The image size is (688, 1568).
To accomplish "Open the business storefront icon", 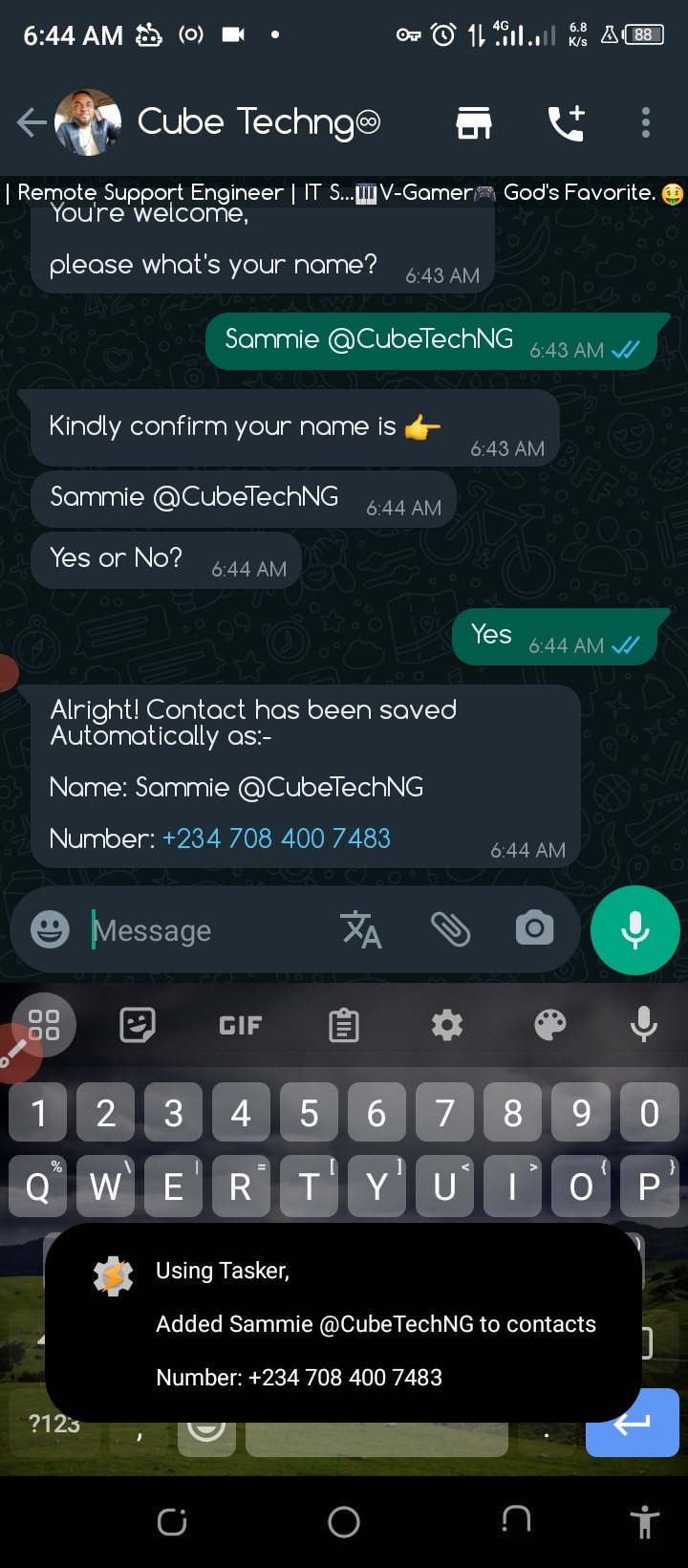I will pyautogui.click(x=475, y=121).
